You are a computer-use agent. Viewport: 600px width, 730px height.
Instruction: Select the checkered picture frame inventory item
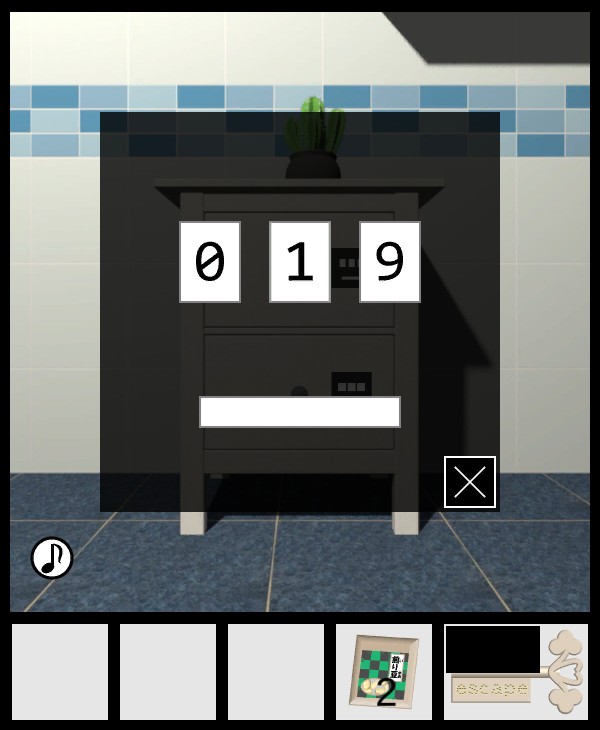[x=383, y=672]
